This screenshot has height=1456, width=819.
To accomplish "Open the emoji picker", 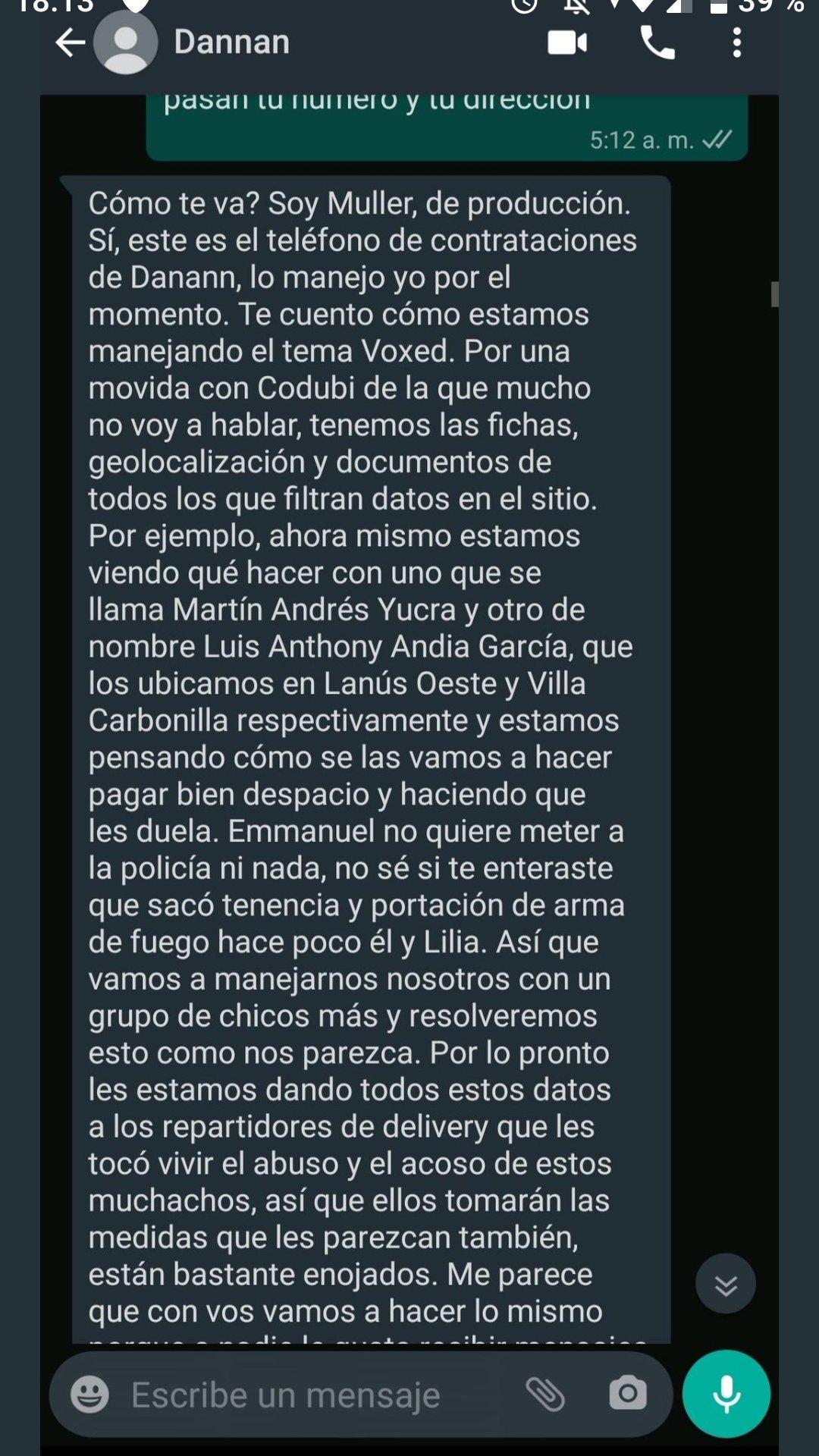I will click(89, 1394).
